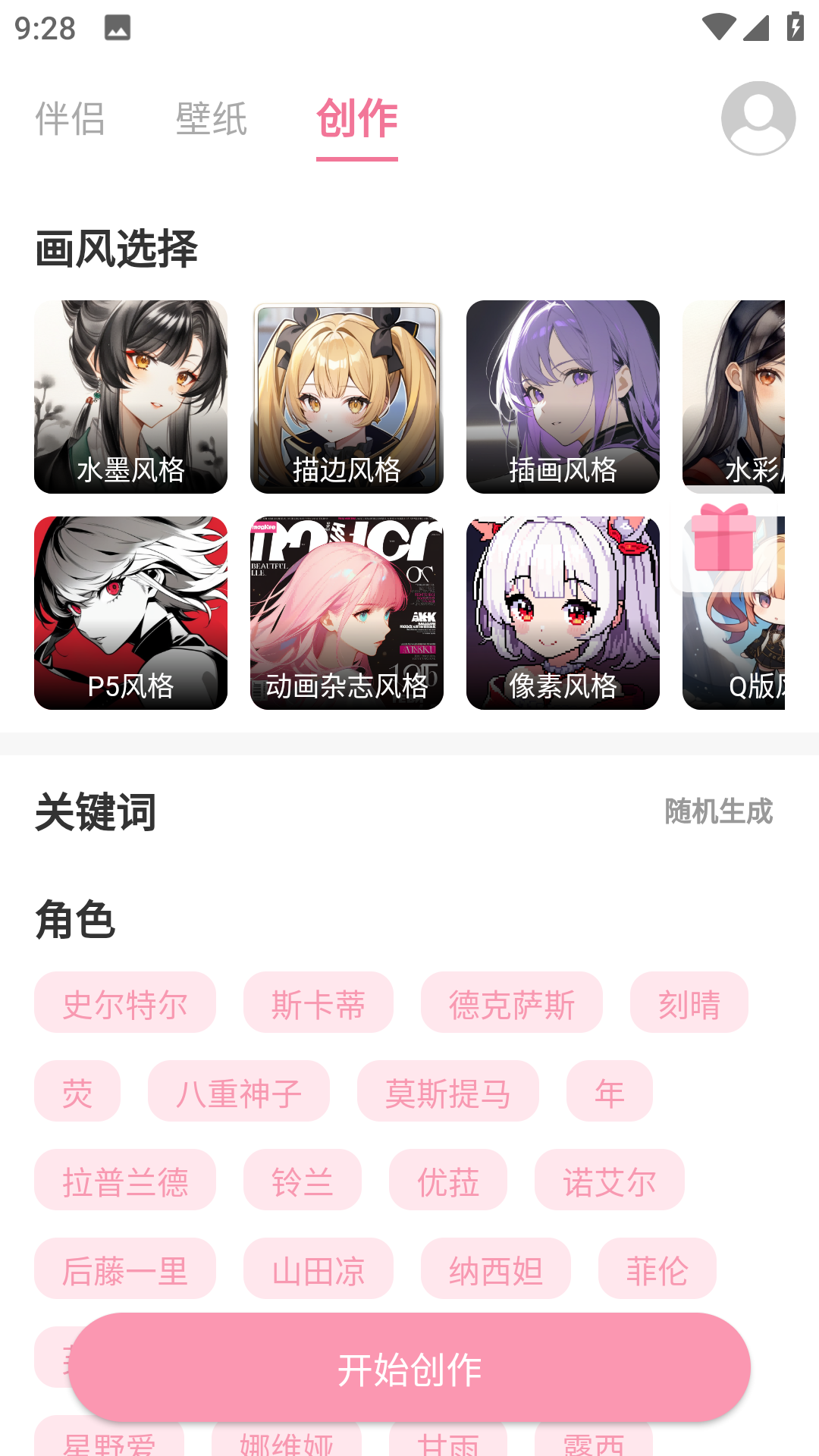Viewport: 819px width, 1456px height.
Task: Choose the 斯卡蒂 character chip
Action: tap(318, 1003)
